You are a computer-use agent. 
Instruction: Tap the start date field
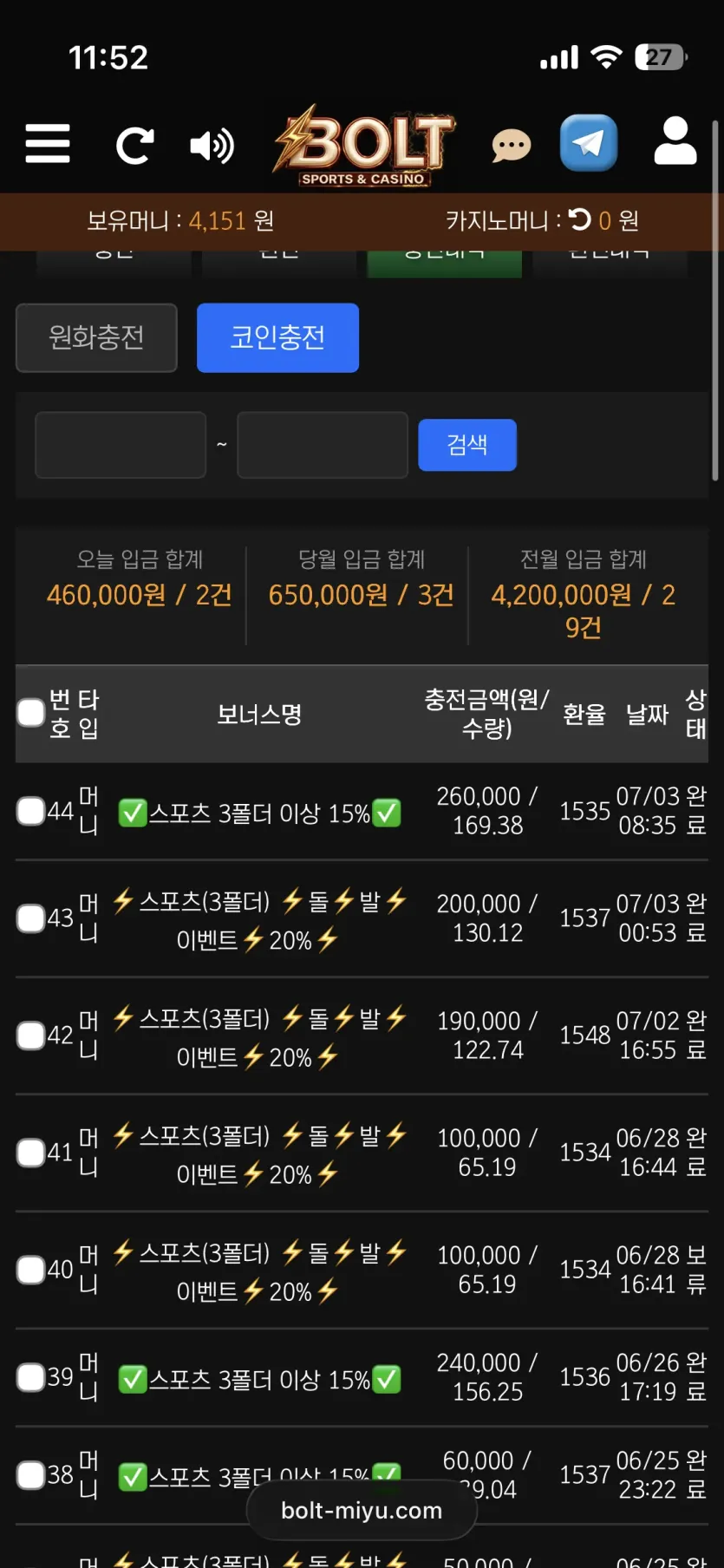pyautogui.click(x=121, y=445)
